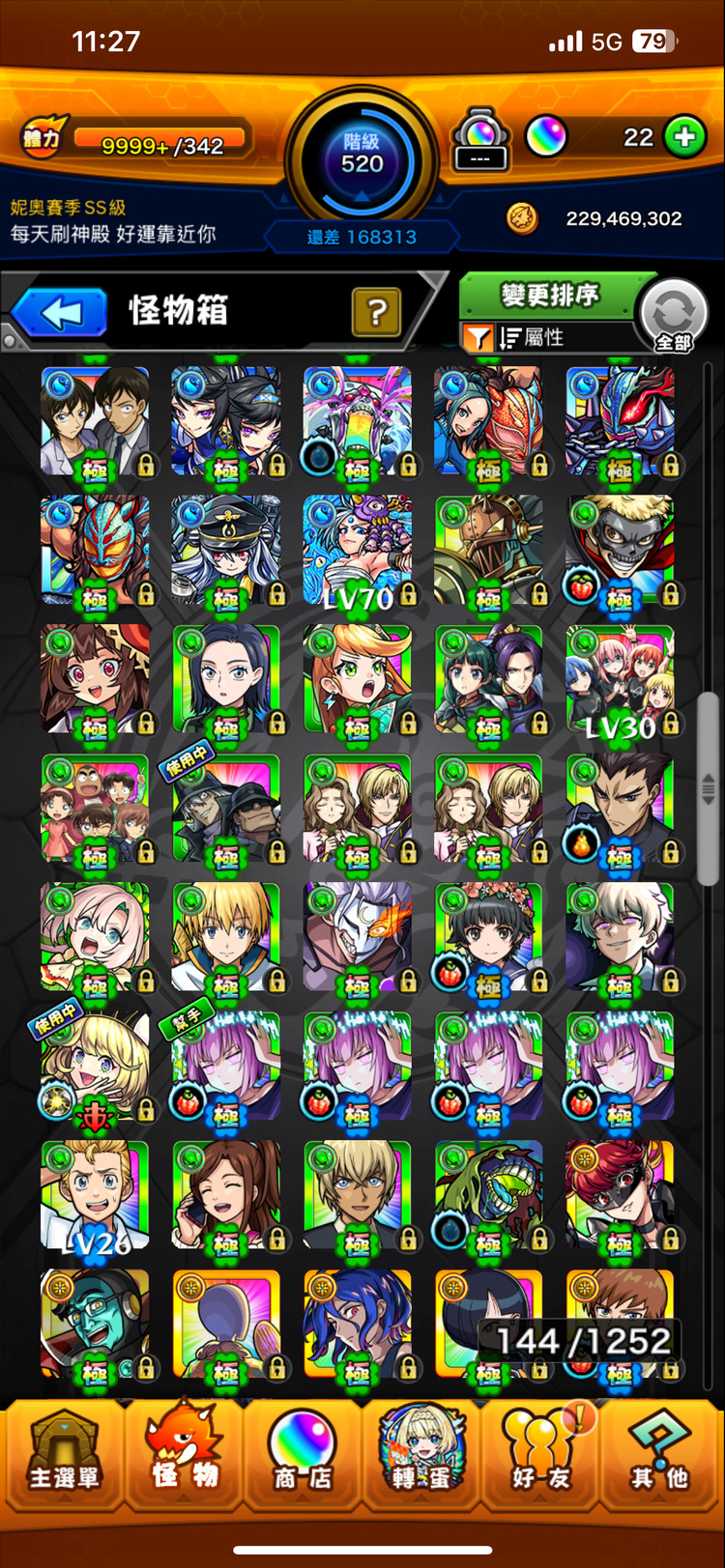Viewport: 725px width, 1568px height.
Task: Select the LV70 blue monster
Action: point(357,551)
